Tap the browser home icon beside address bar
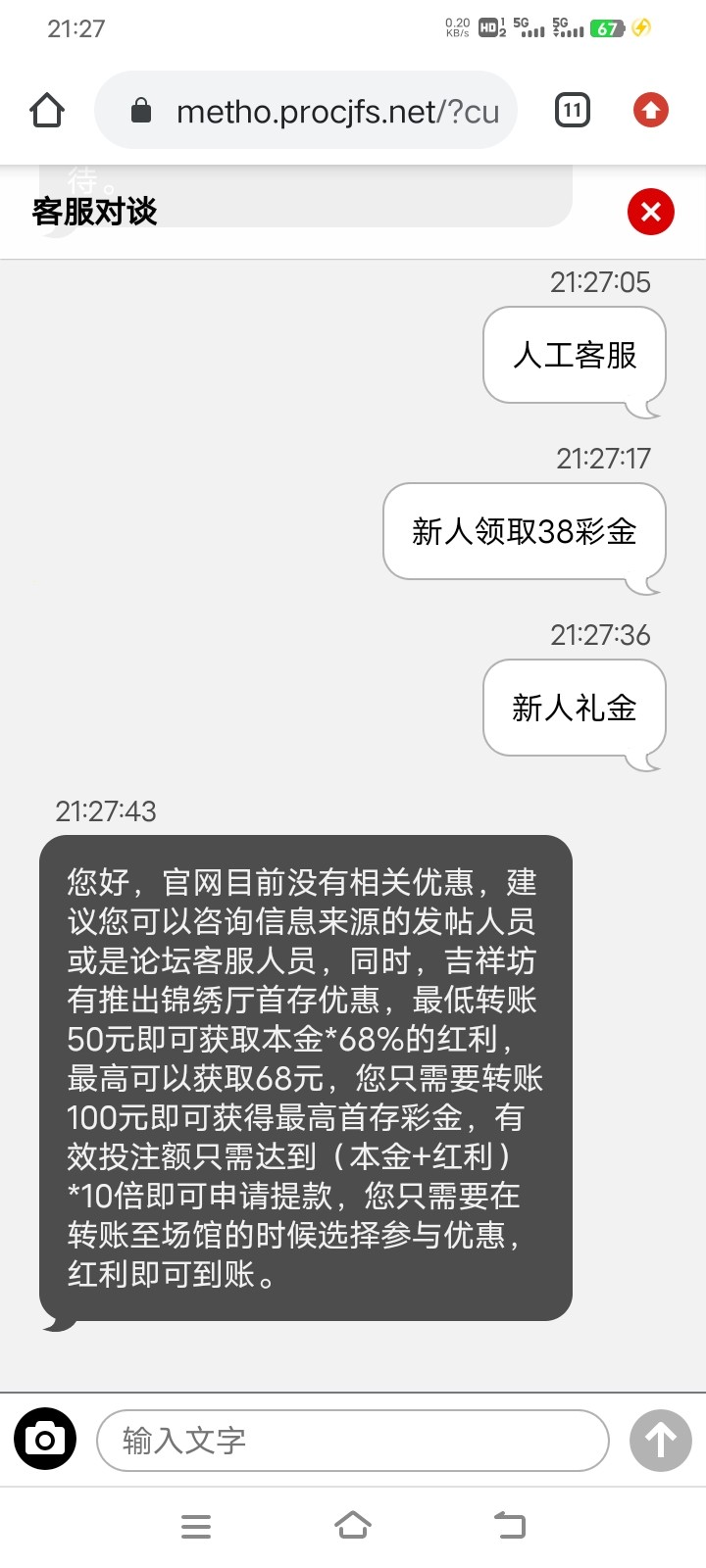Screen dimensions: 706x1568 46,110
